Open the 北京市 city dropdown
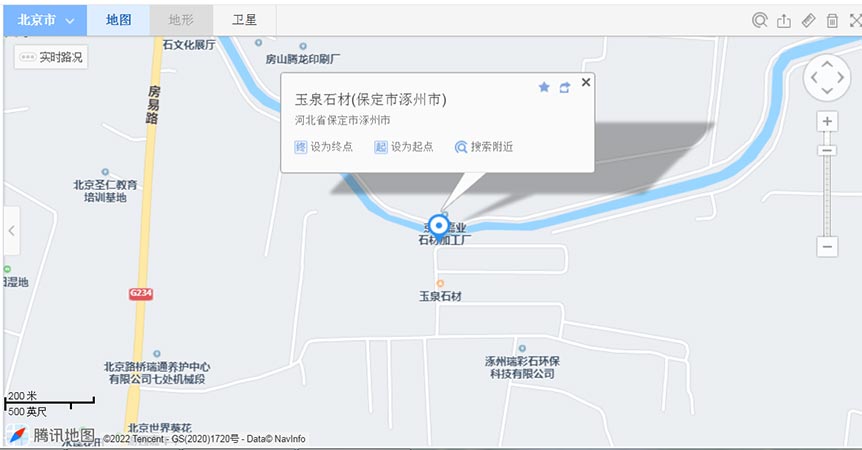Viewport: 862px width, 450px height. (x=43, y=20)
